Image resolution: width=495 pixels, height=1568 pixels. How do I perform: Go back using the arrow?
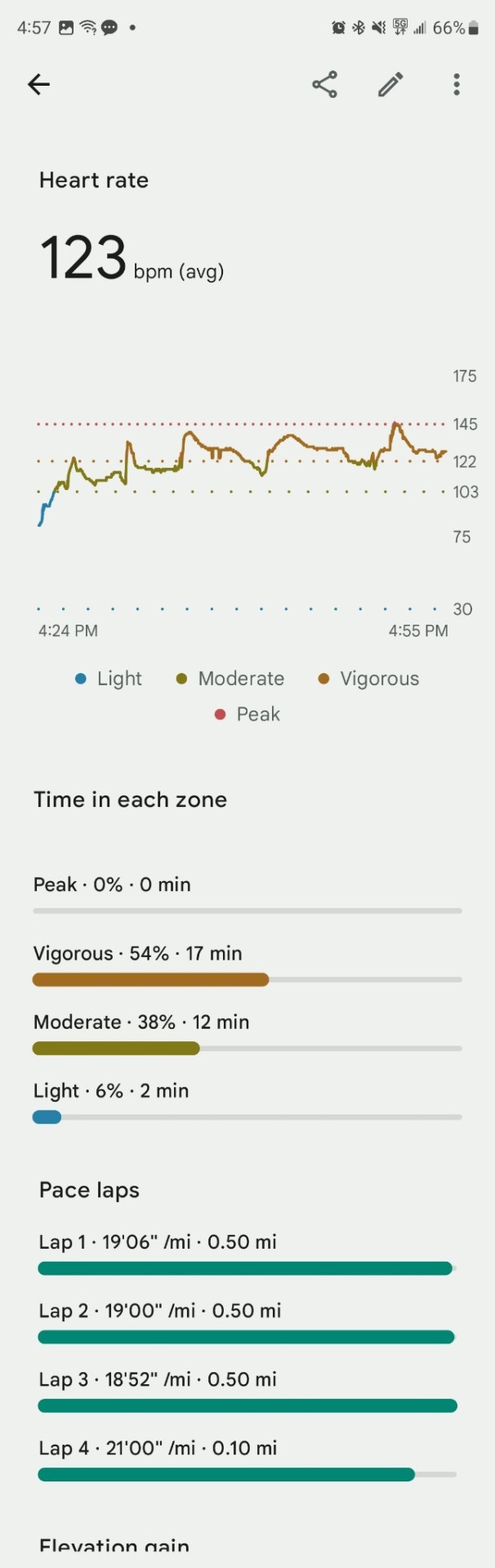tap(38, 84)
